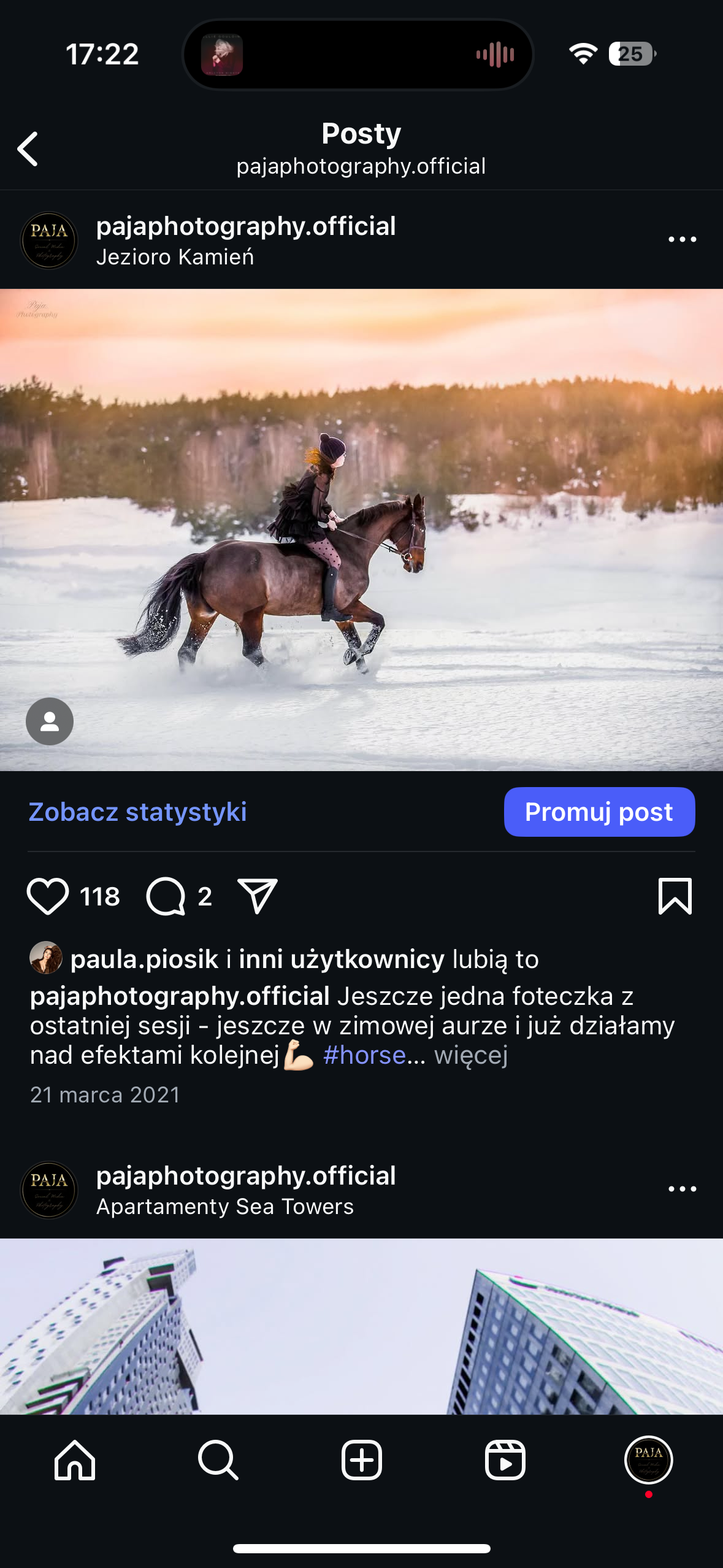Tap the Promuj post button
This screenshot has width=723, height=1568.
click(599, 812)
